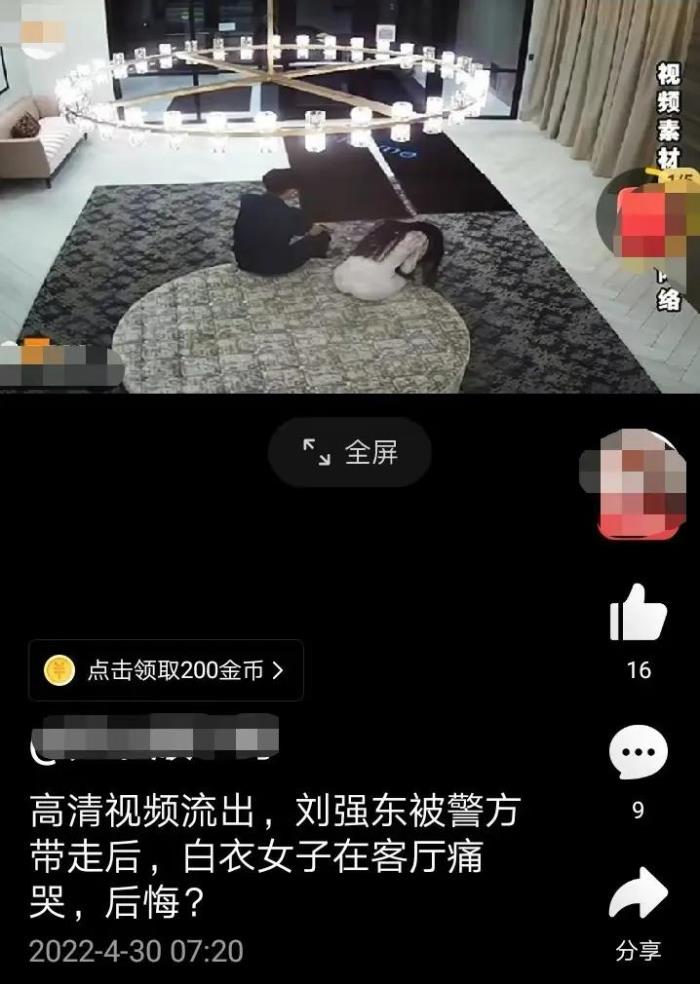The width and height of the screenshot is (700, 984).
Task: Open the comments via the speech bubble icon
Action: point(638,753)
